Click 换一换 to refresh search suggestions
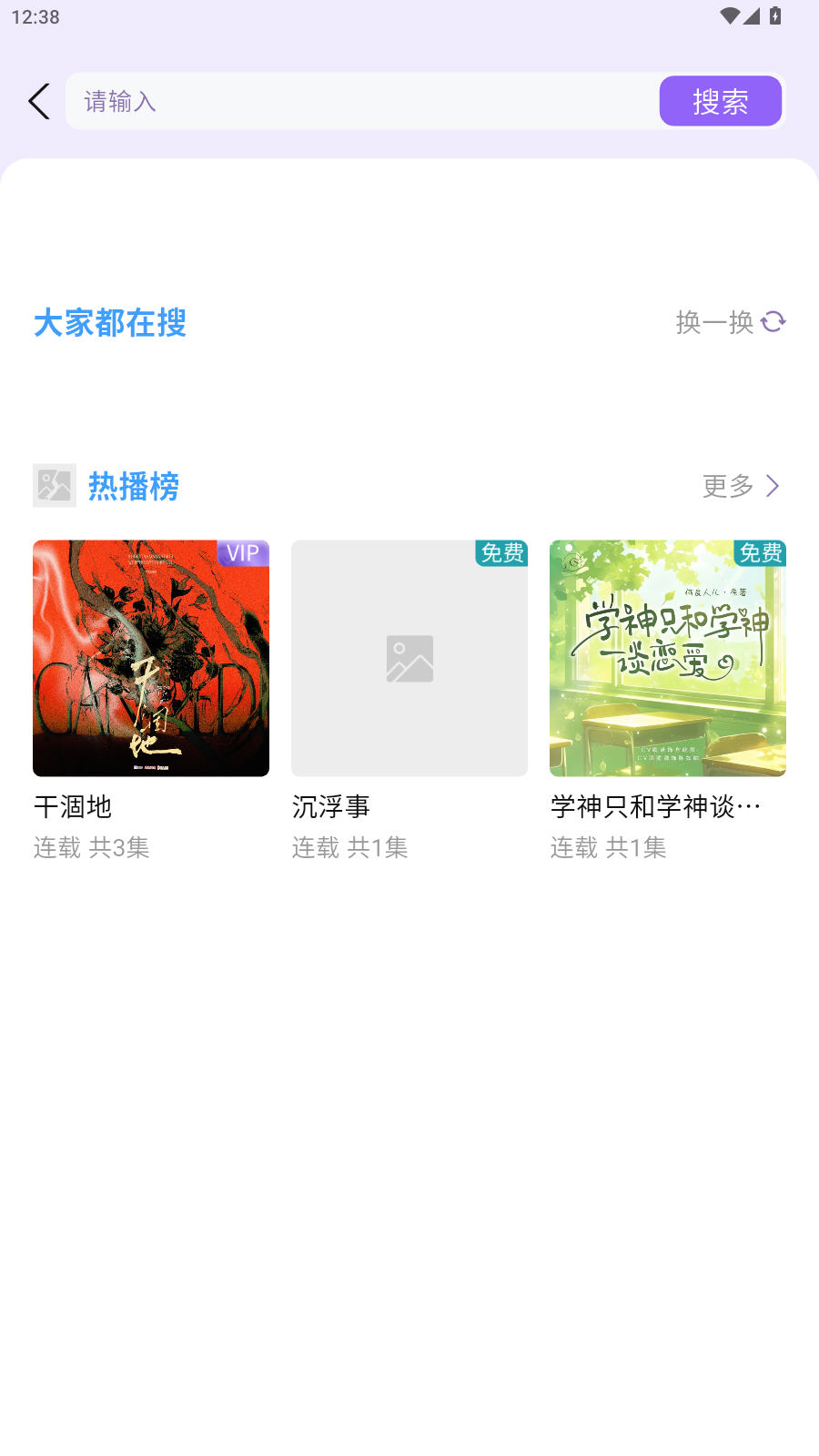819x1456 pixels. pyautogui.click(x=714, y=322)
